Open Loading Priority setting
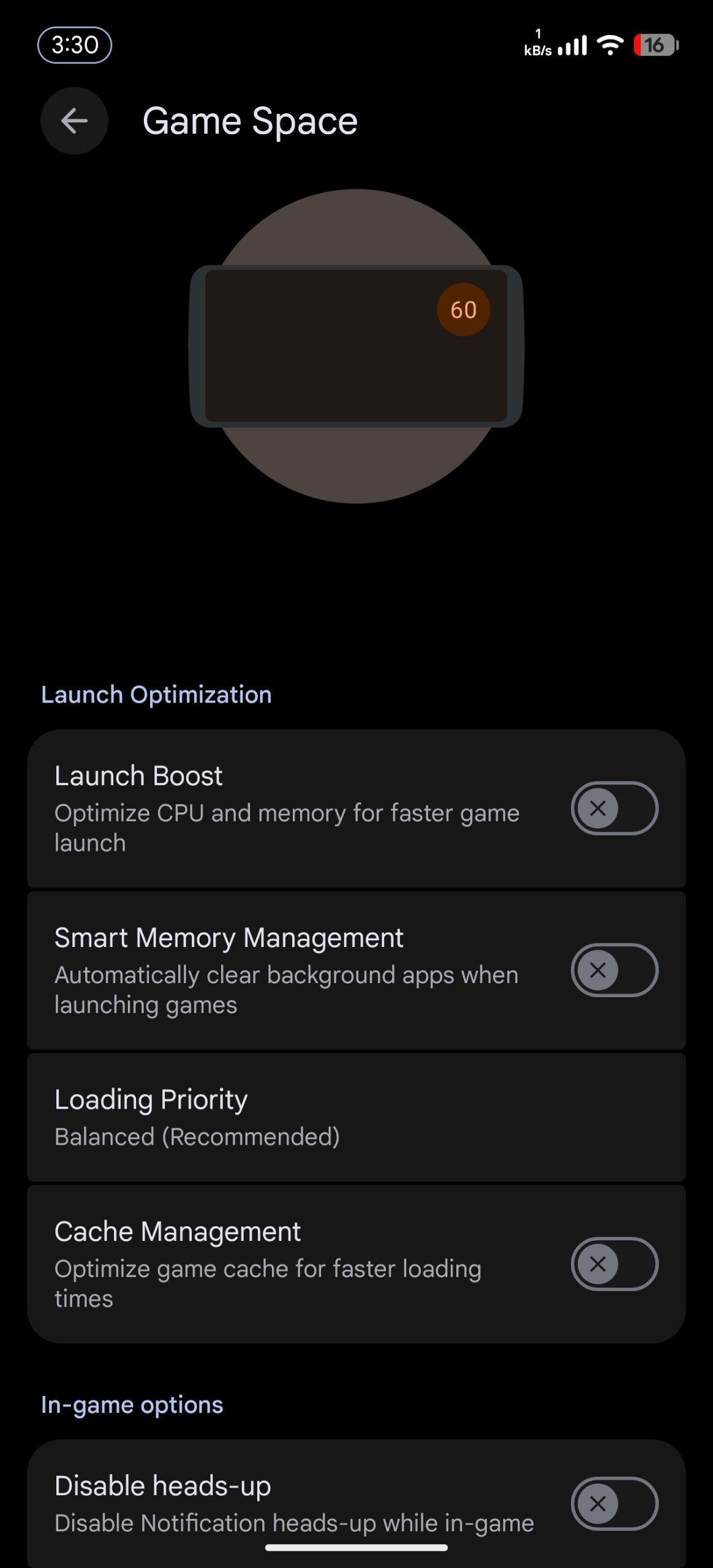The image size is (713, 1568). (x=355, y=1117)
